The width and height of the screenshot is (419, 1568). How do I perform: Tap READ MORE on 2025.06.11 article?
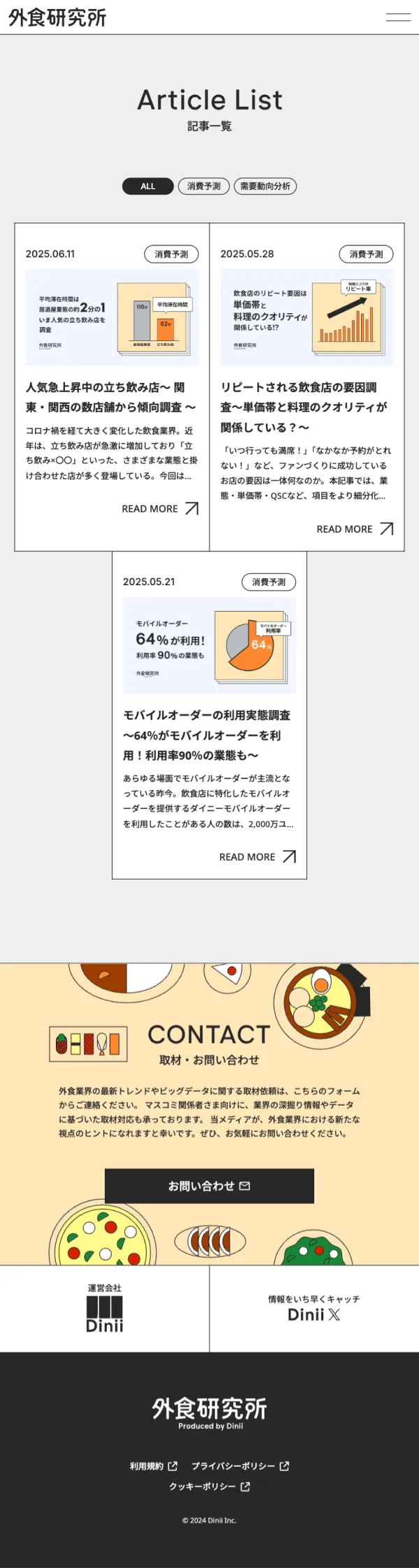160,508
